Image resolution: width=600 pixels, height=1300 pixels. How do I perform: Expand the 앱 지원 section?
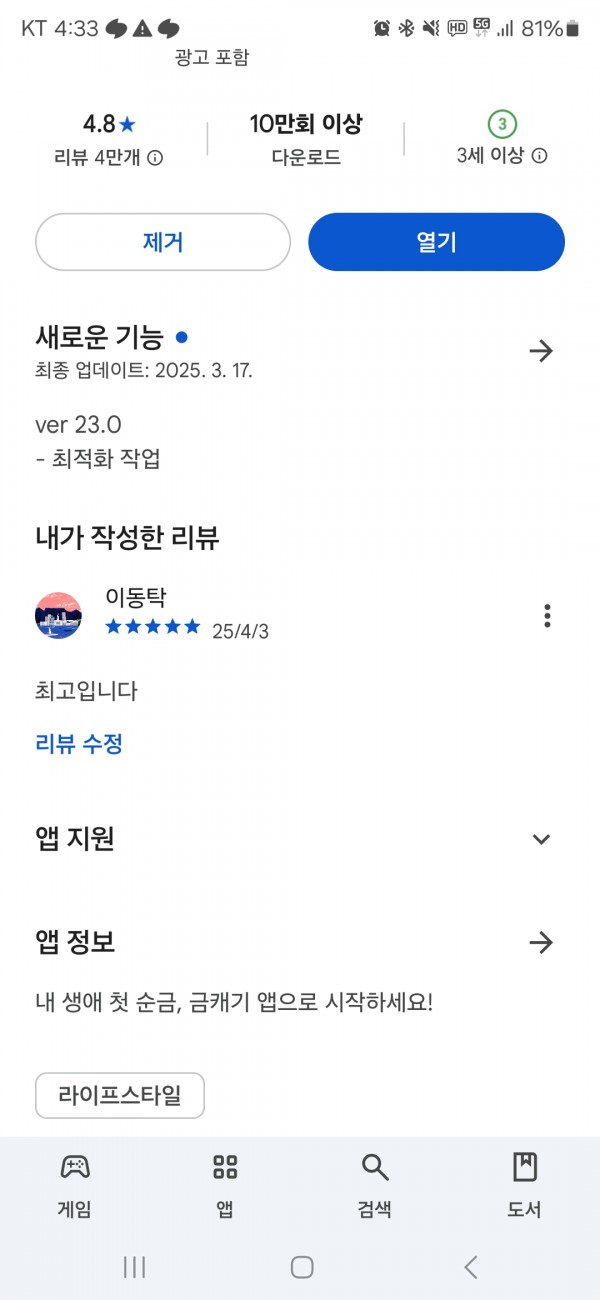[541, 839]
